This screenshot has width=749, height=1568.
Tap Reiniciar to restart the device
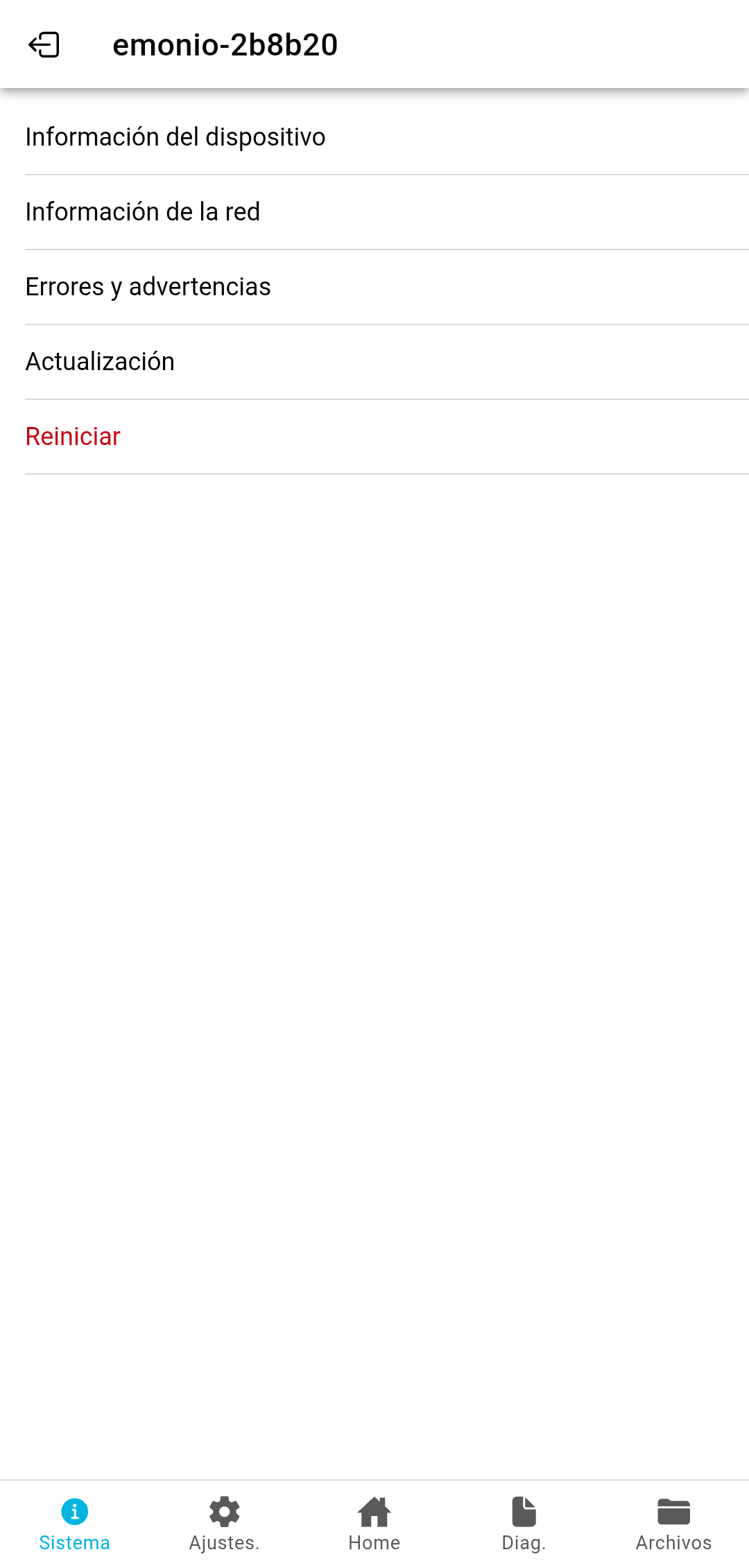(72, 436)
